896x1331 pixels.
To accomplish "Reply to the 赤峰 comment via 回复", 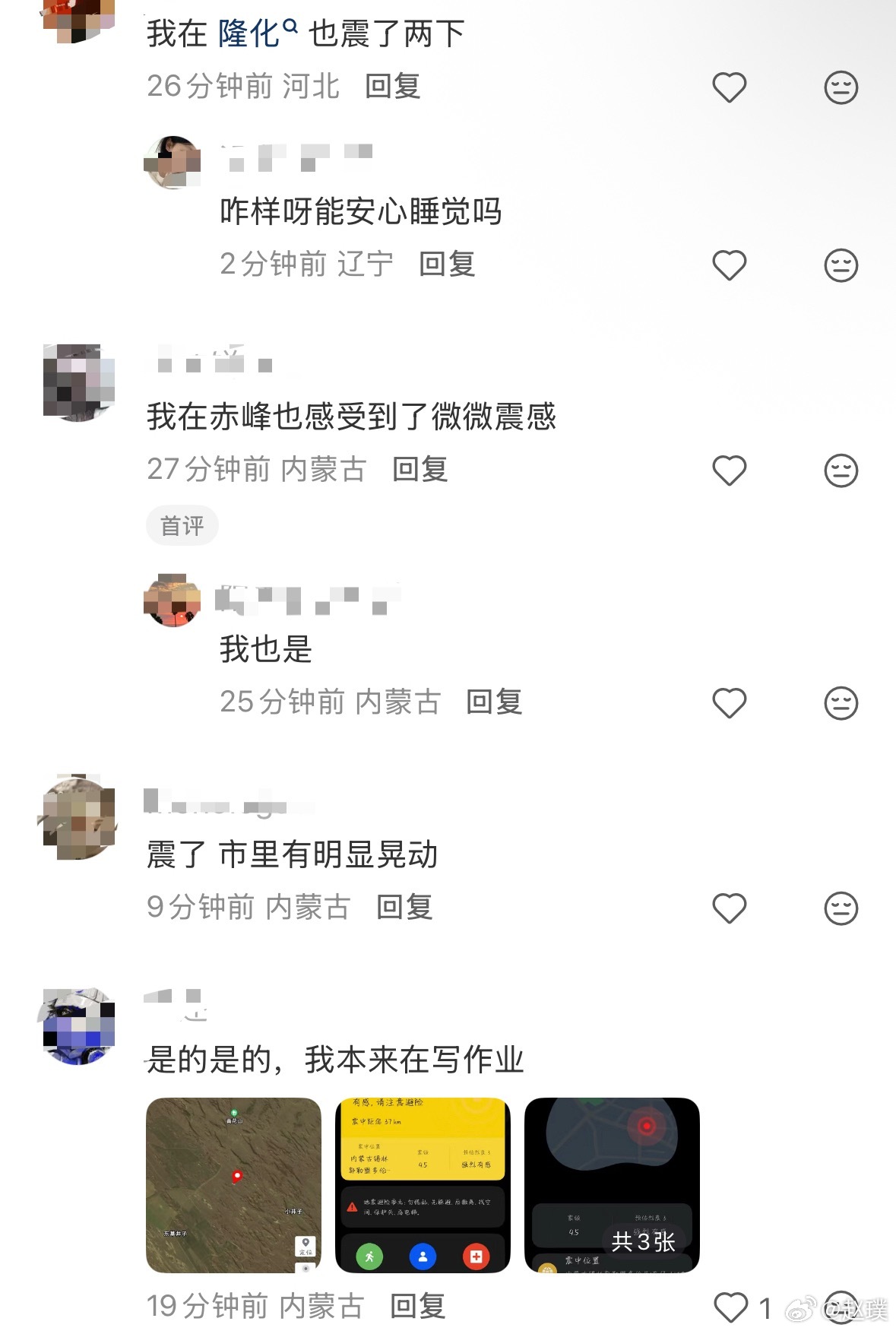I will (420, 470).
